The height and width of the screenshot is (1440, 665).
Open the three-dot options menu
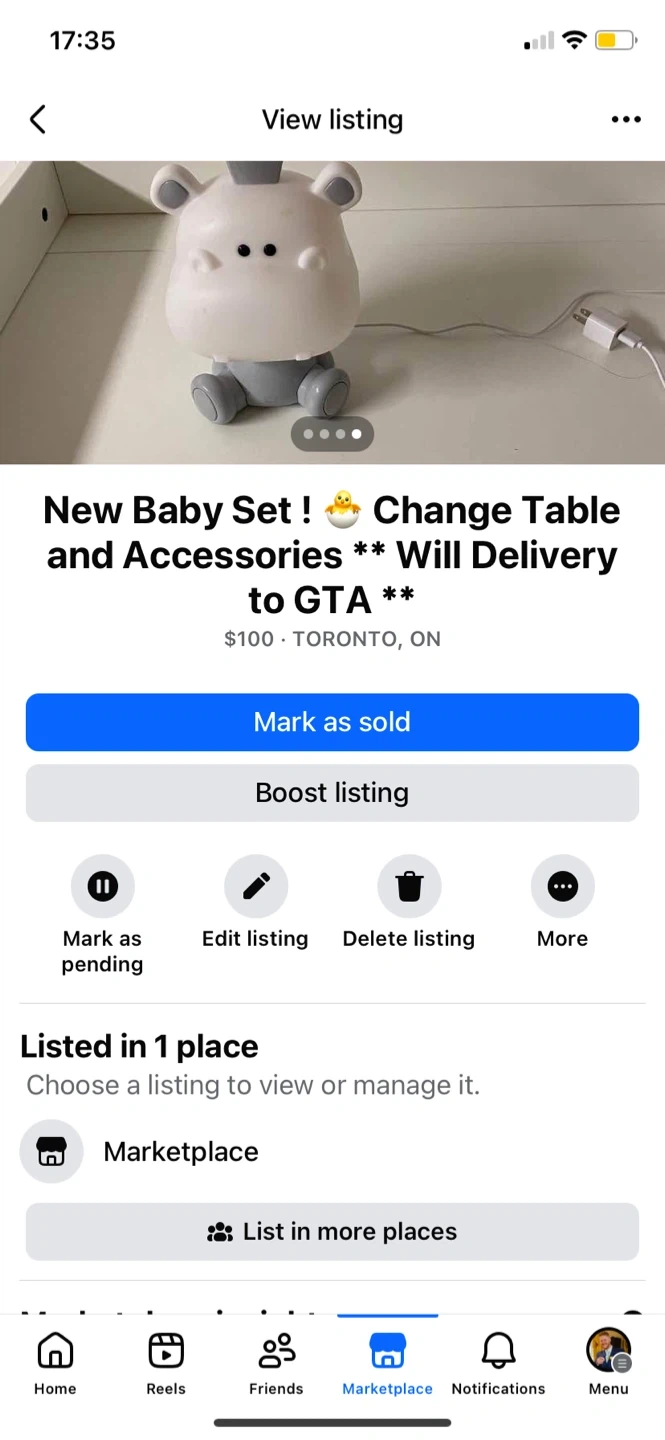click(x=626, y=120)
